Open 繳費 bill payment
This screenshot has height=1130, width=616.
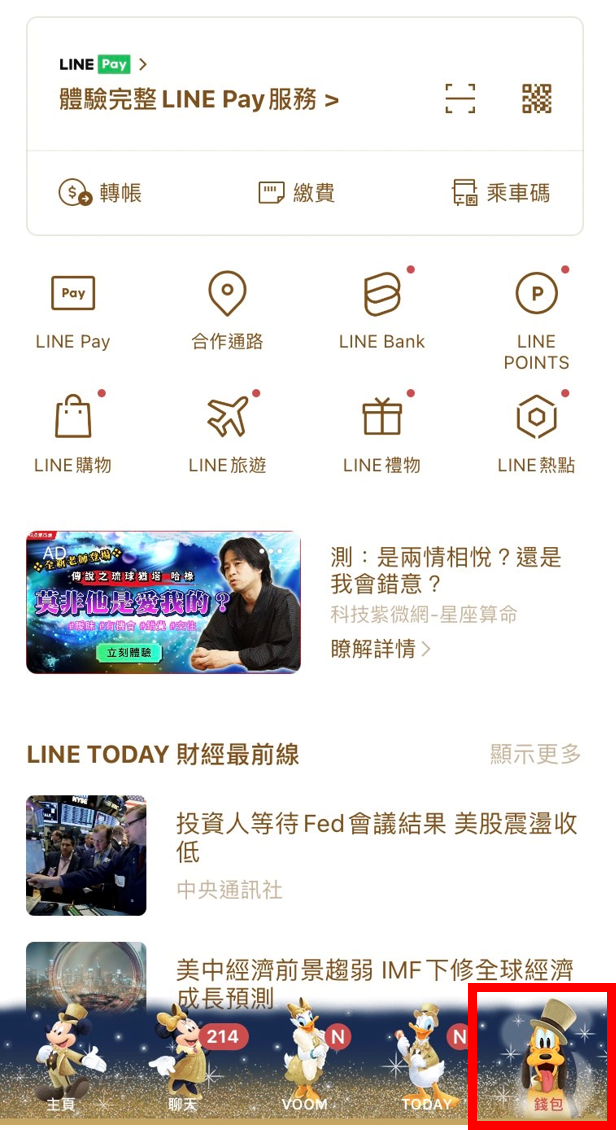(296, 193)
